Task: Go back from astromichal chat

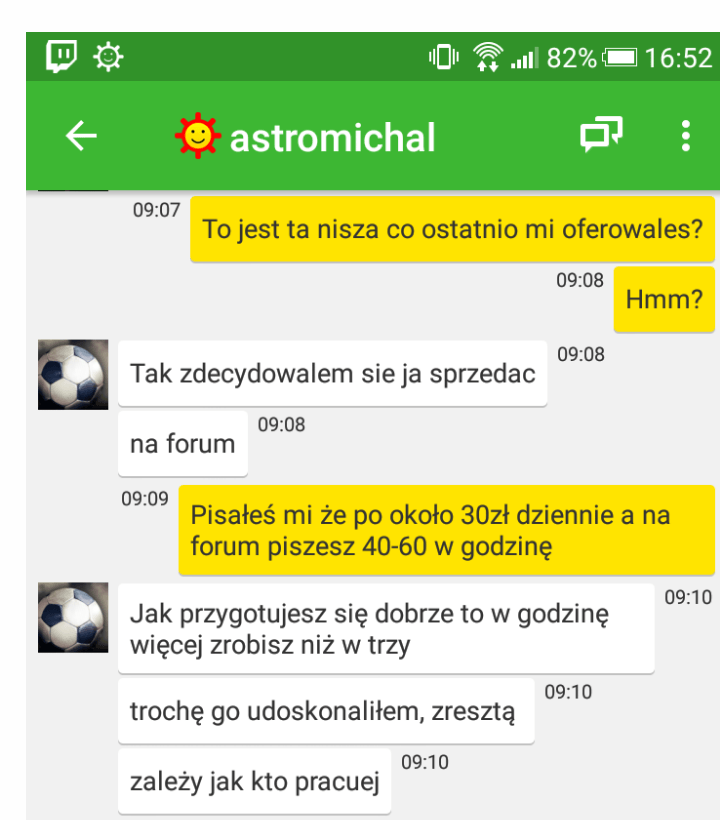Action: 80,137
